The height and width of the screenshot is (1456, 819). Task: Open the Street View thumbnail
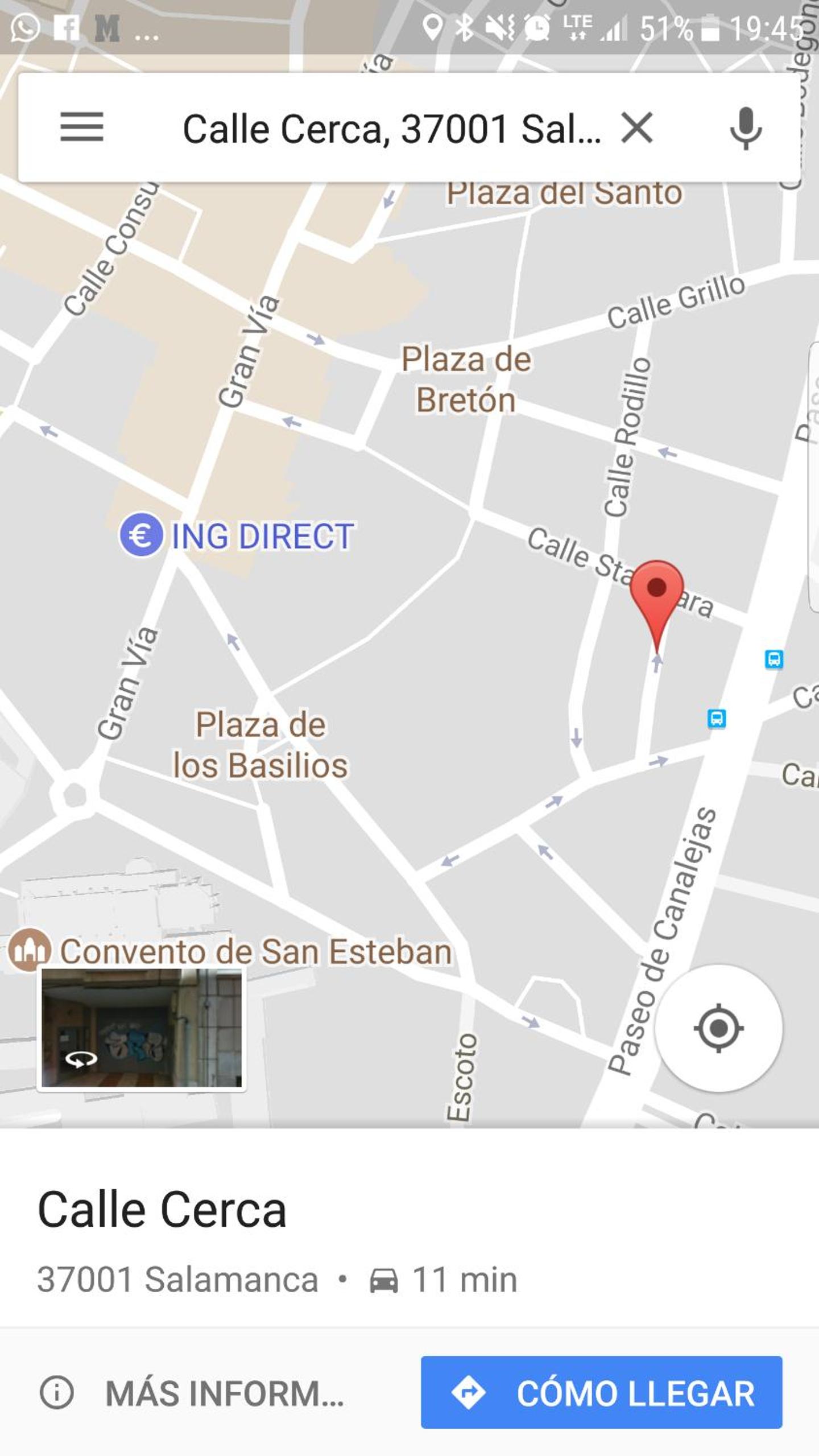[x=142, y=1028]
